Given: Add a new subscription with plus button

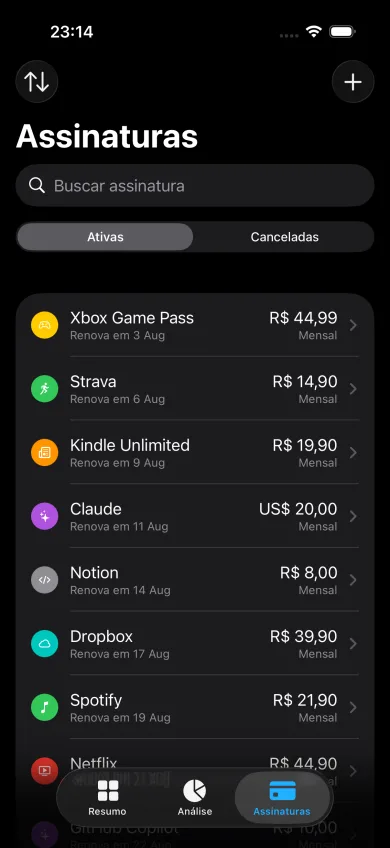Looking at the screenshot, I should point(353,82).
